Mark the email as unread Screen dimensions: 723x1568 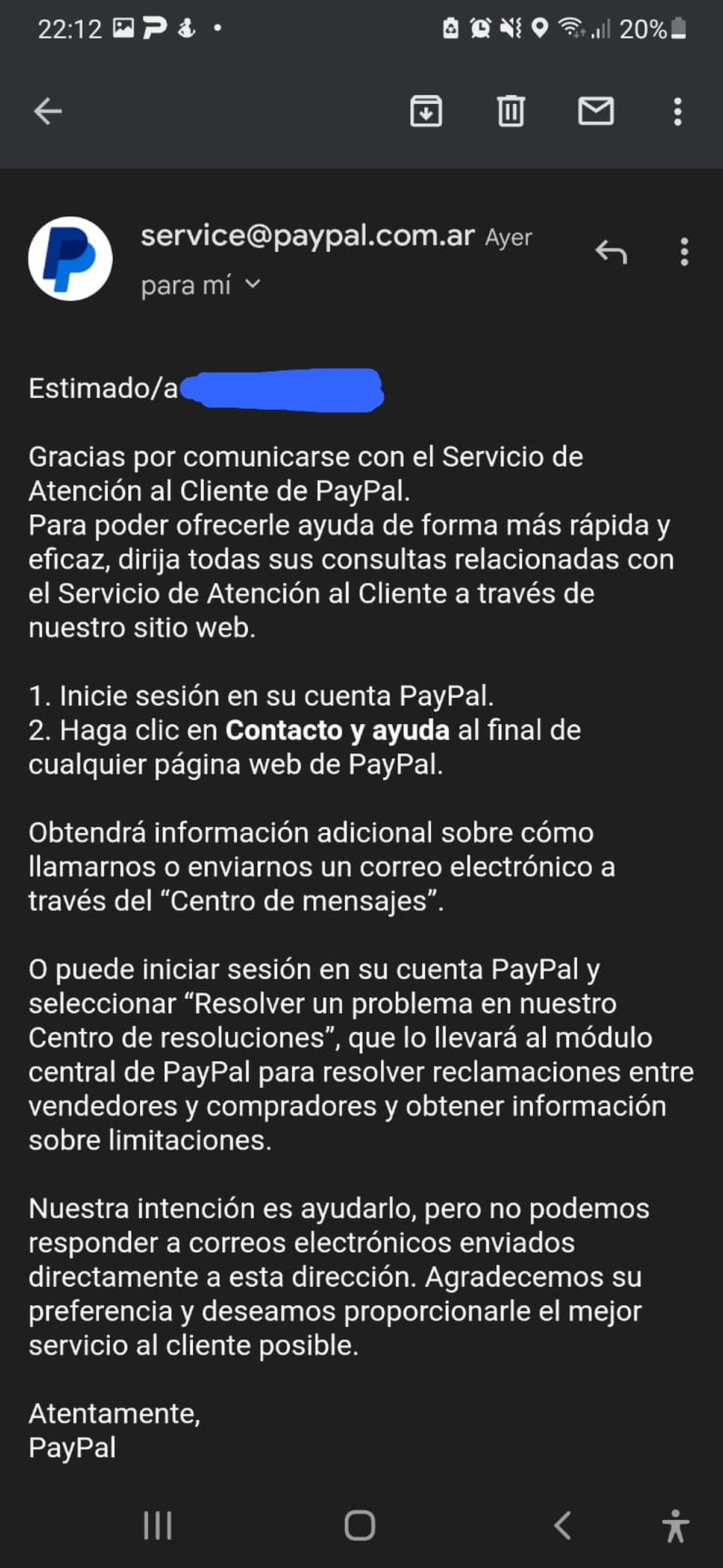(x=595, y=111)
